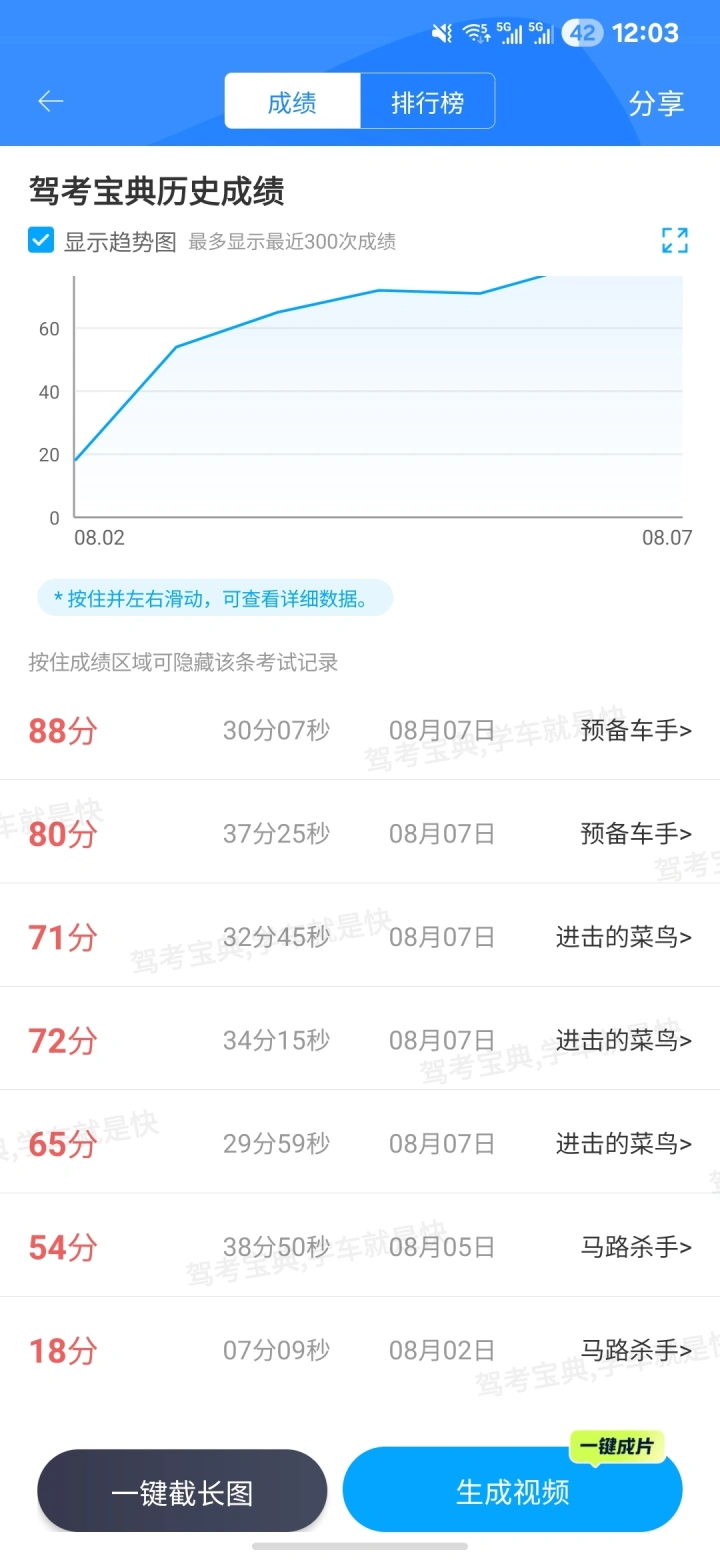Viewport: 720px width, 1560px height.
Task: Tap 分享 to share results
Action: click(x=656, y=103)
